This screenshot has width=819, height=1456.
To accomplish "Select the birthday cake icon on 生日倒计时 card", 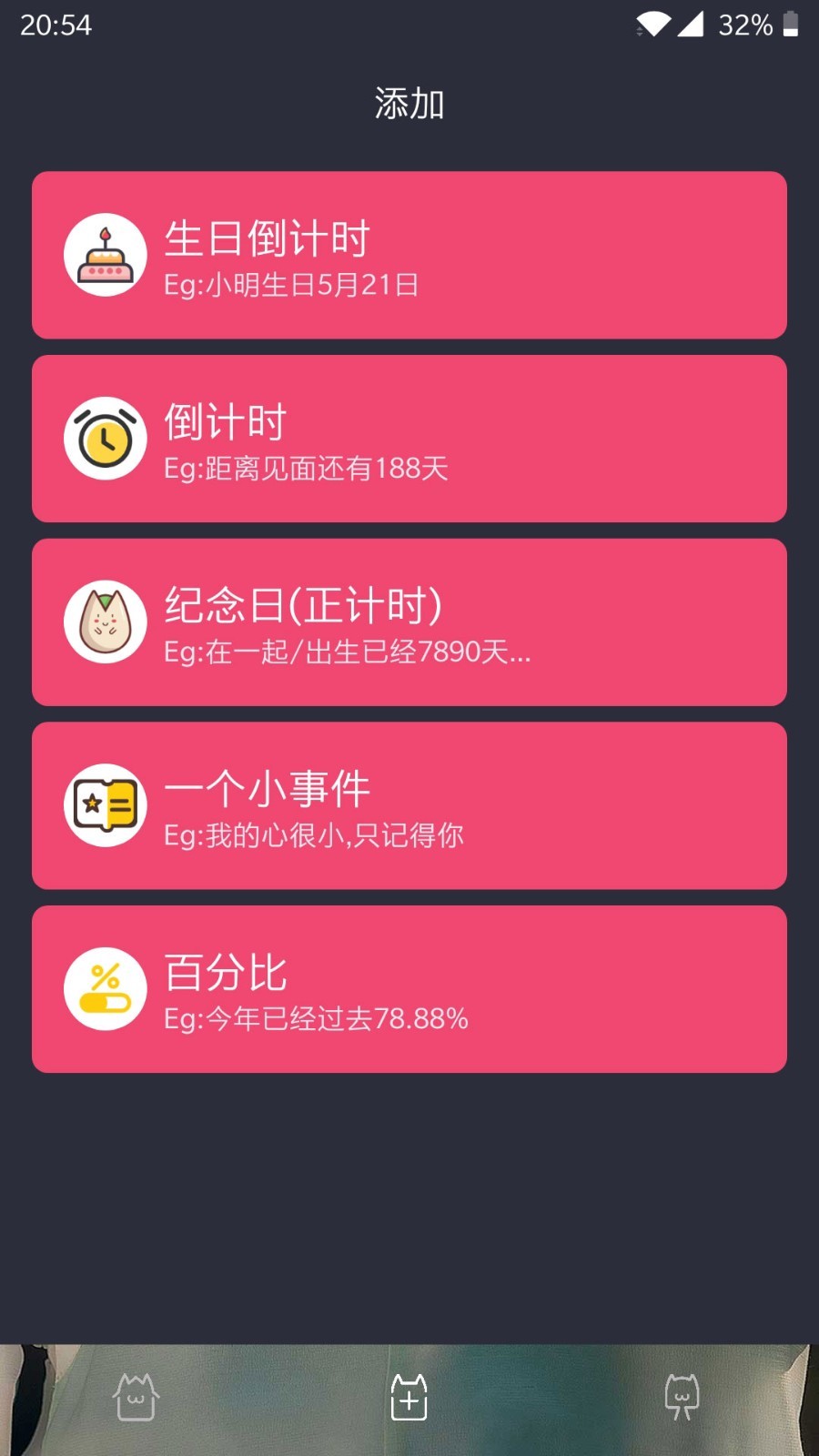I will tap(105, 255).
